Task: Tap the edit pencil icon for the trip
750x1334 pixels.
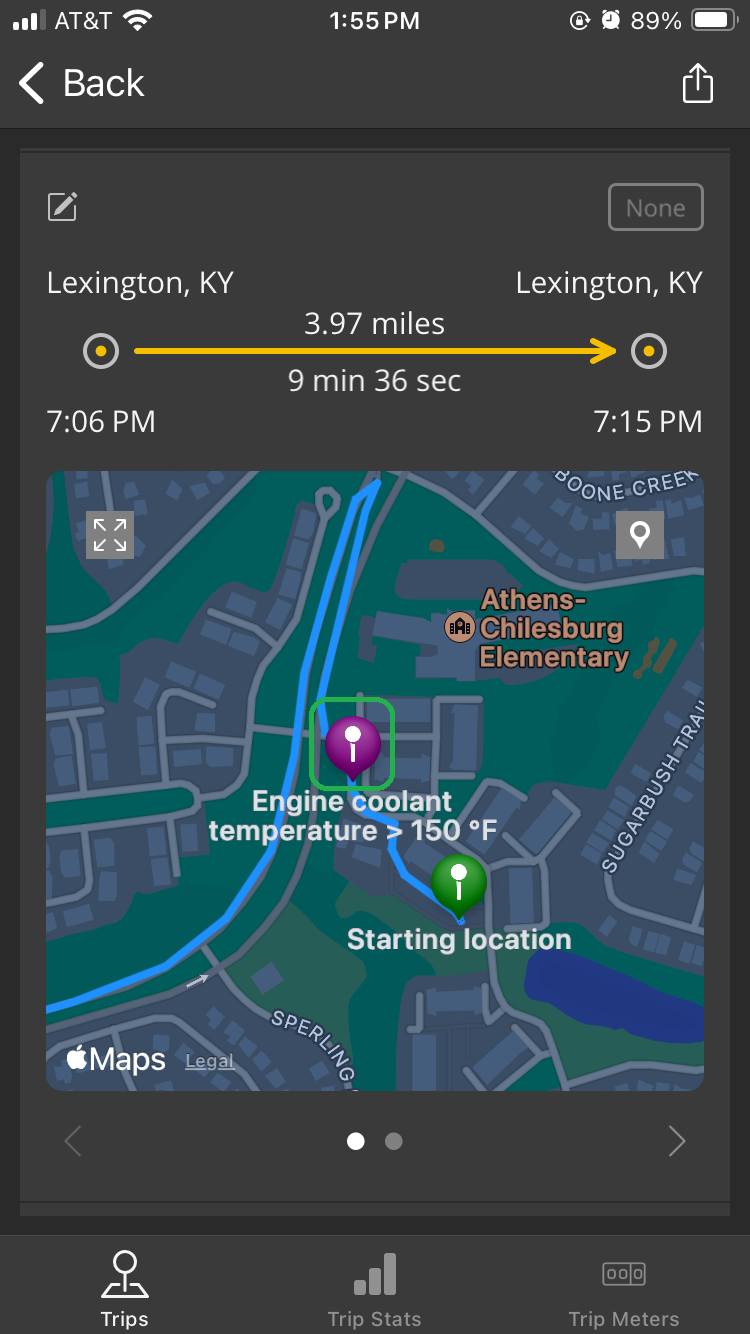Action: click(x=62, y=207)
